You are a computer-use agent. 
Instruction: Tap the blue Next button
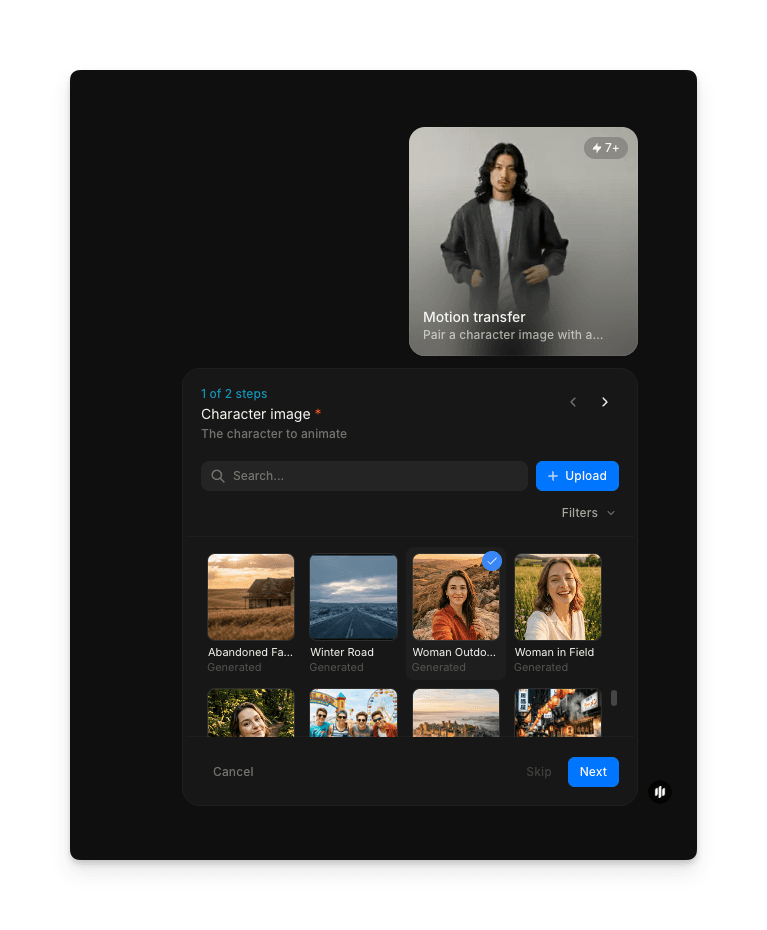tap(593, 772)
